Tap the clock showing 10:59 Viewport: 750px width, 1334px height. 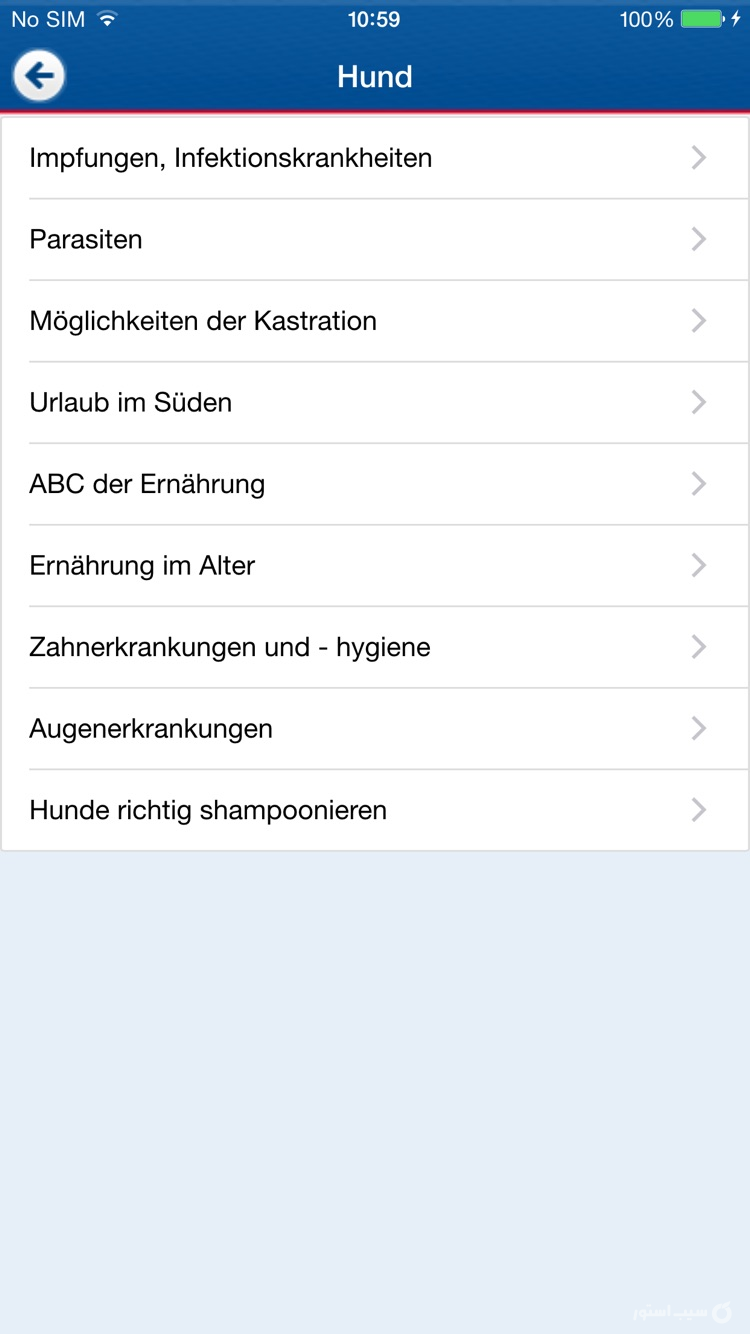pos(375,18)
